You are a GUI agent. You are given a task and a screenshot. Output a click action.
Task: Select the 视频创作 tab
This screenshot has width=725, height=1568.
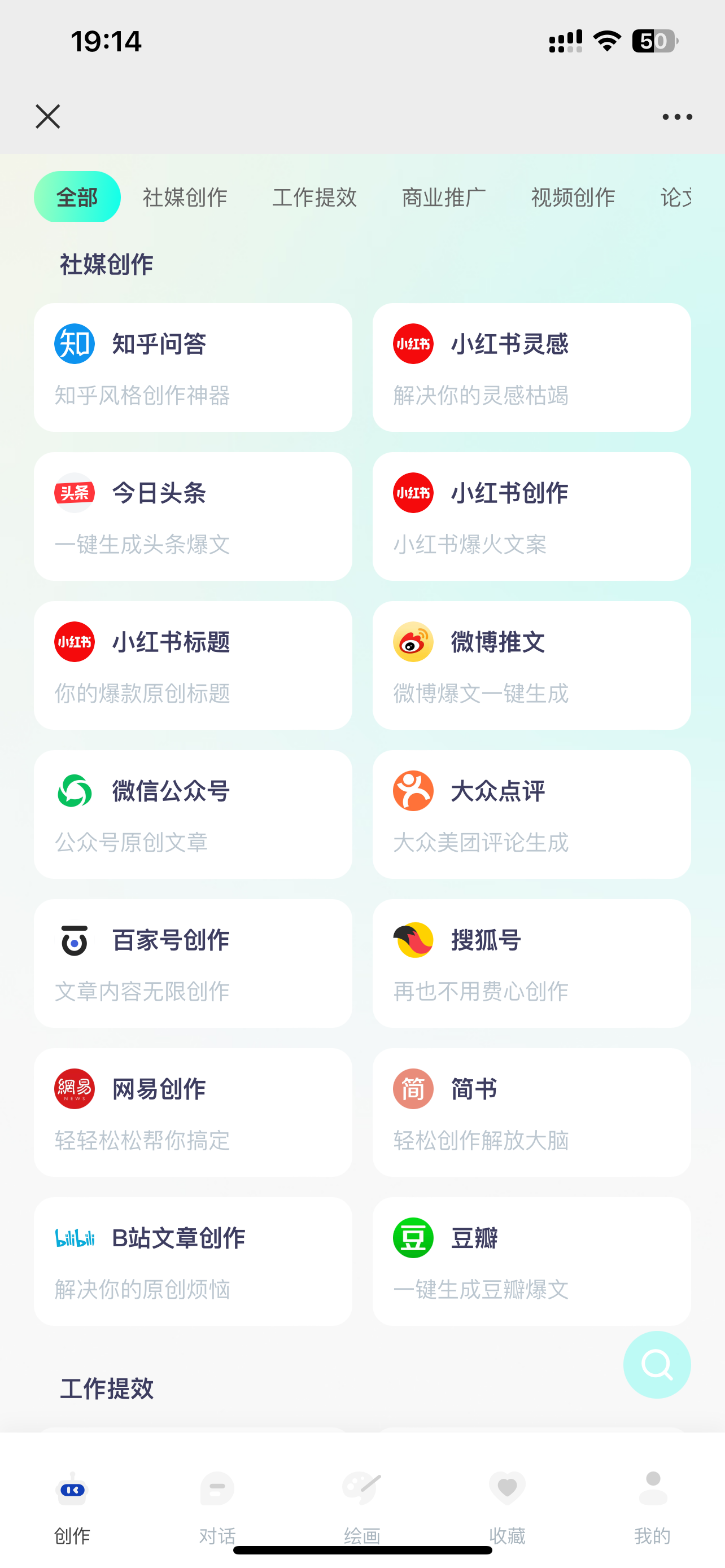(x=572, y=196)
